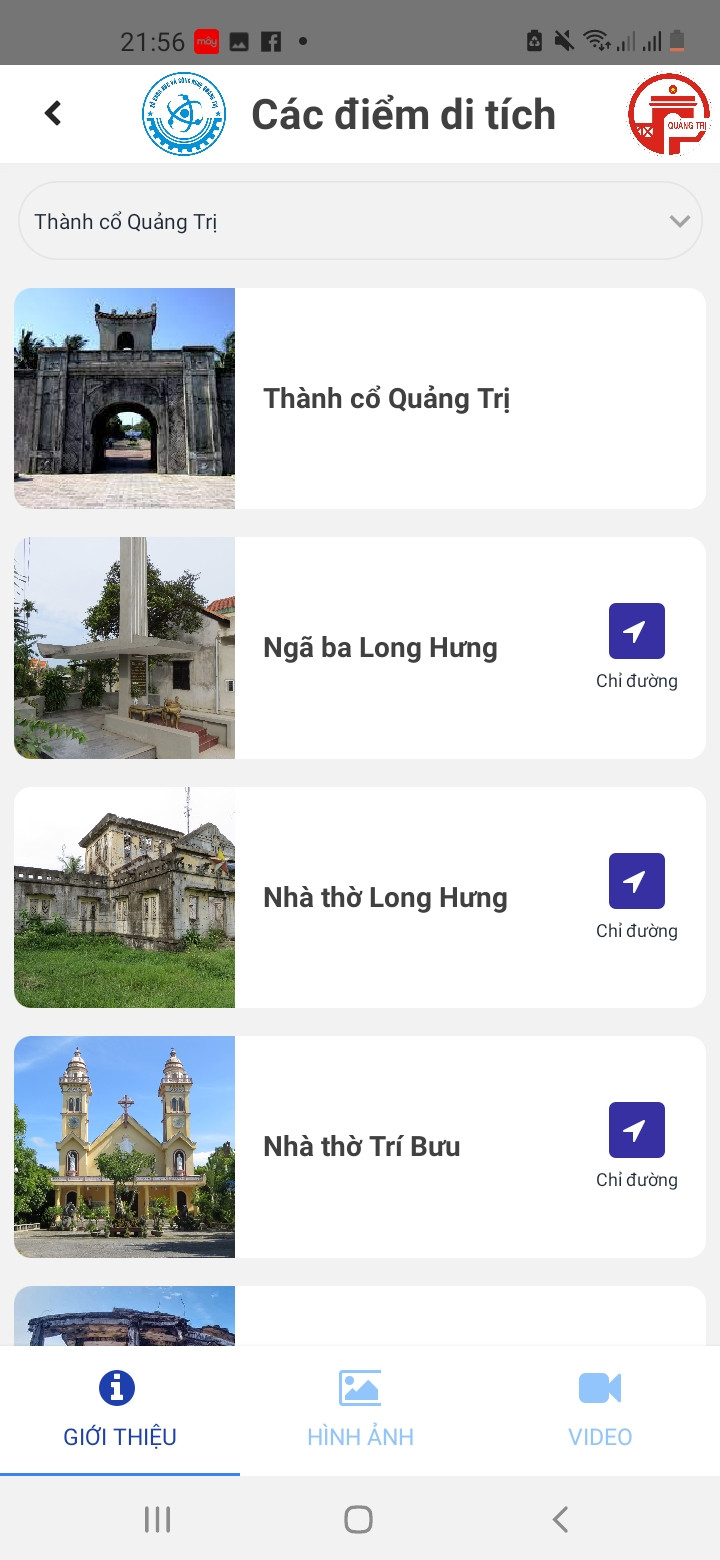This screenshot has height=1560, width=720.
Task: Switch to the Video tab
Action: pos(600,1410)
